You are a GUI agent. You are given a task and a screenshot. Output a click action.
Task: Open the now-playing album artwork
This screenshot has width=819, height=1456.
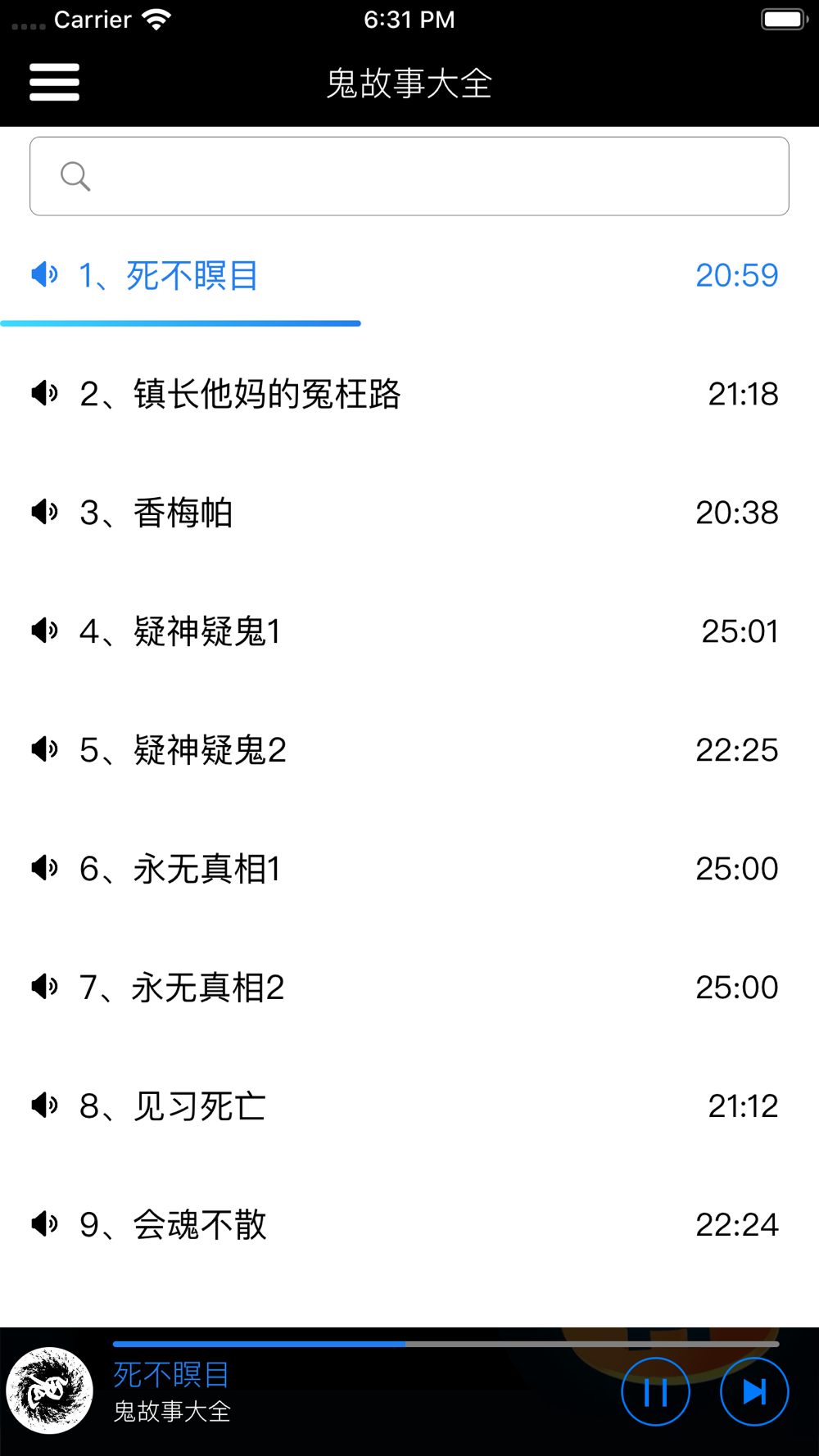(x=50, y=1390)
